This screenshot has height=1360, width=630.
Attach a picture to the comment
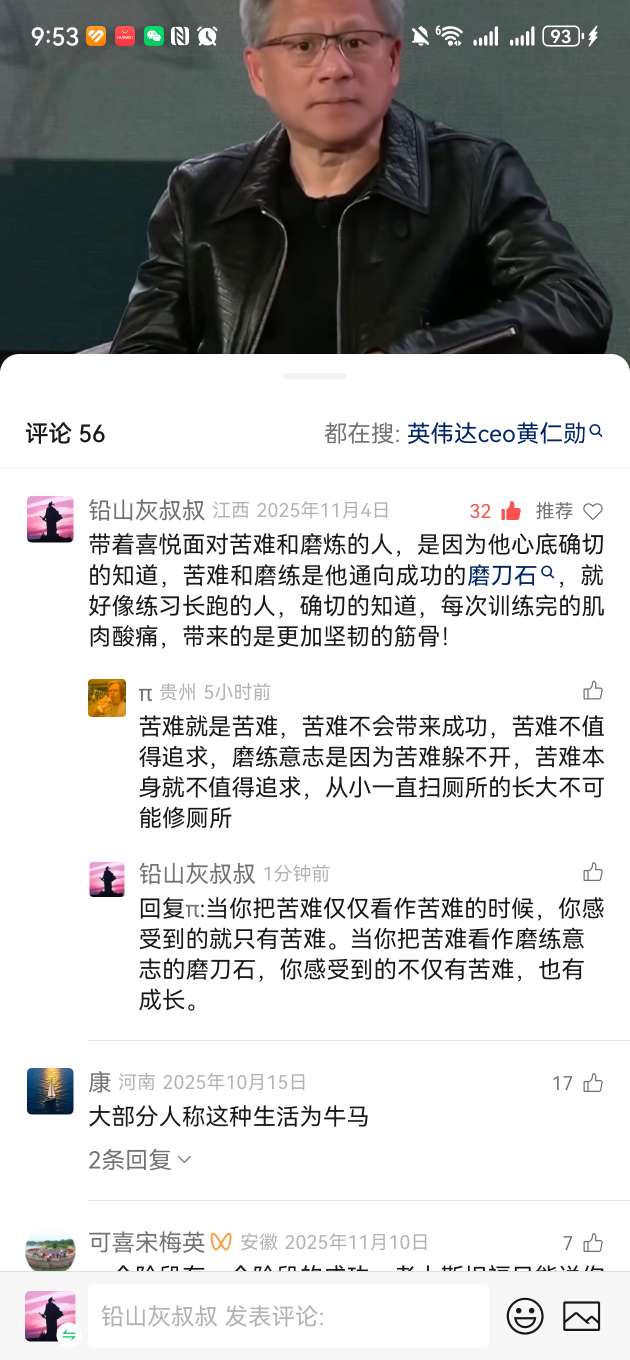(581, 1316)
